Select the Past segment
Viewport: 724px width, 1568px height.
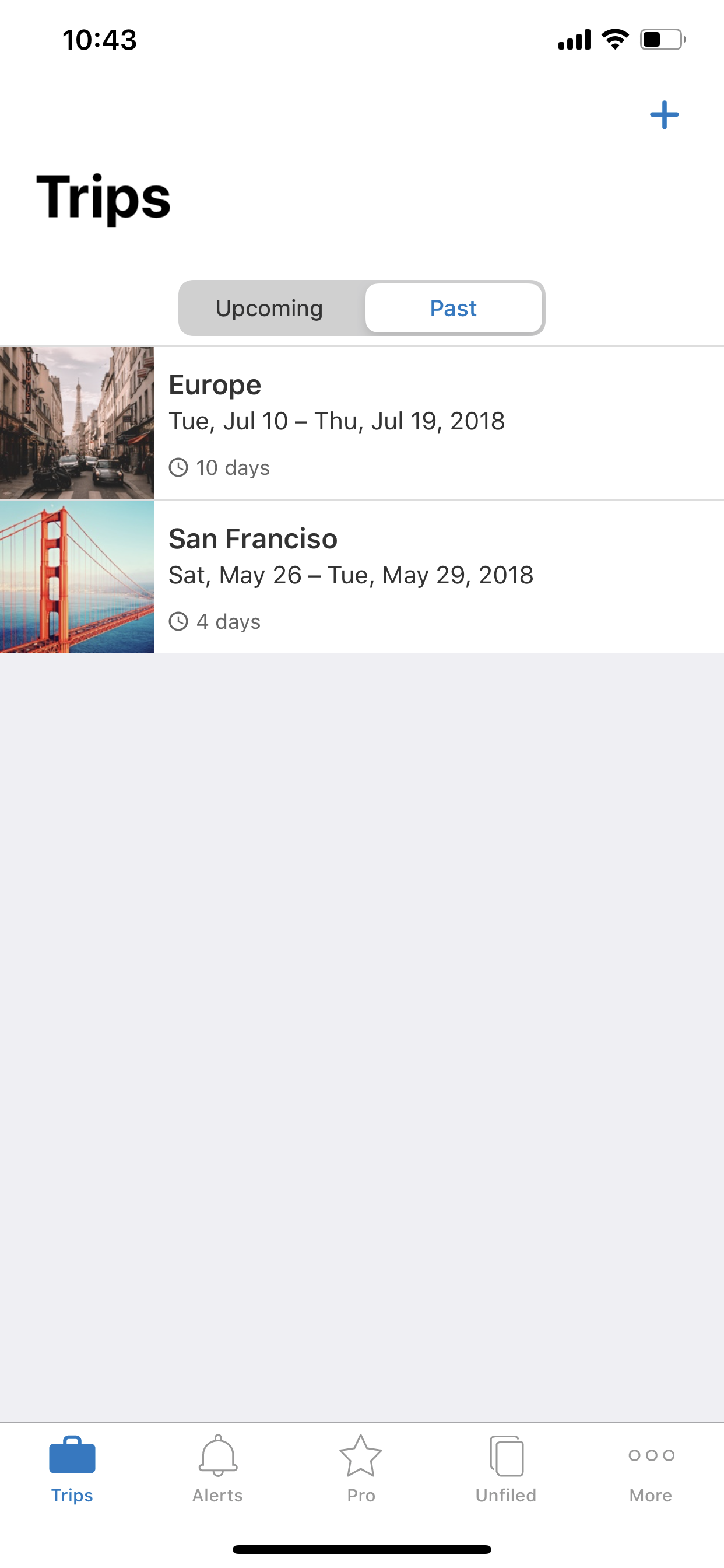[454, 308]
